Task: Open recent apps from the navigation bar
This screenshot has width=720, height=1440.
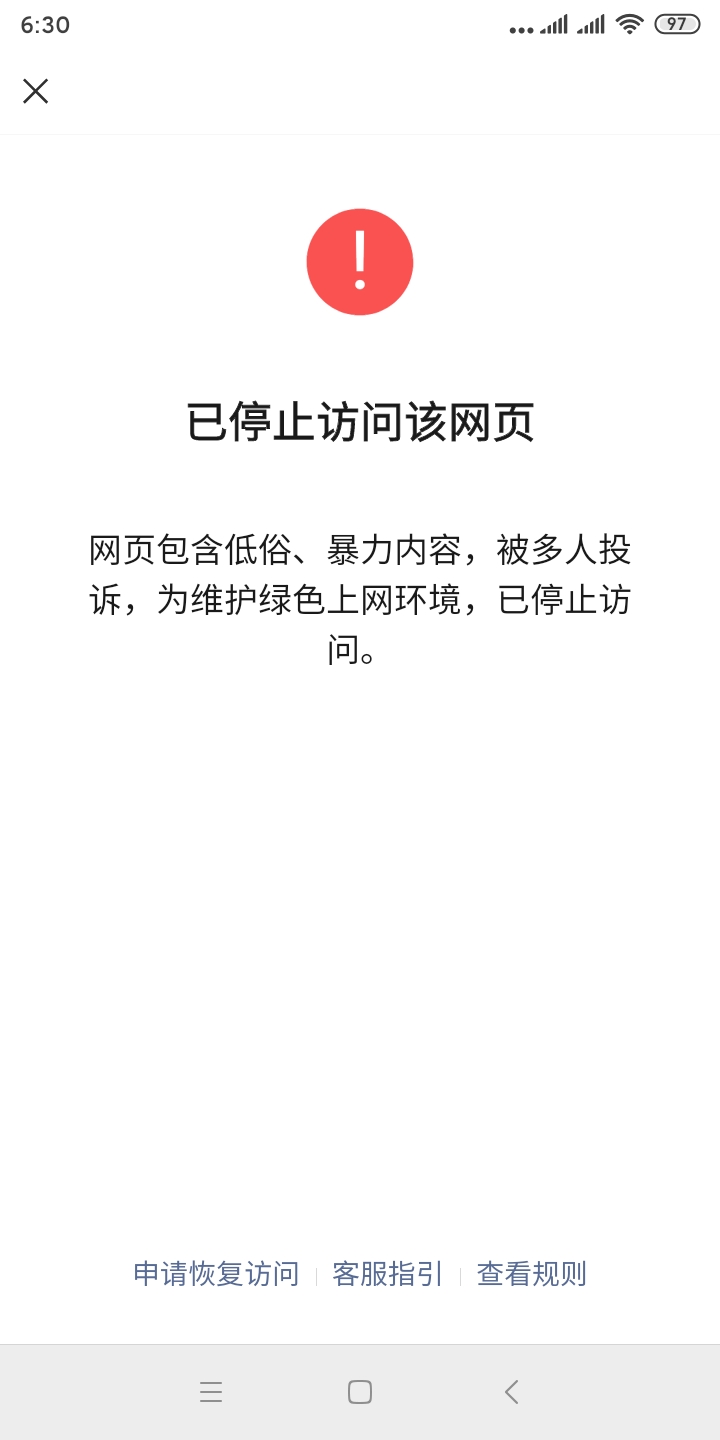Action: point(211,1392)
